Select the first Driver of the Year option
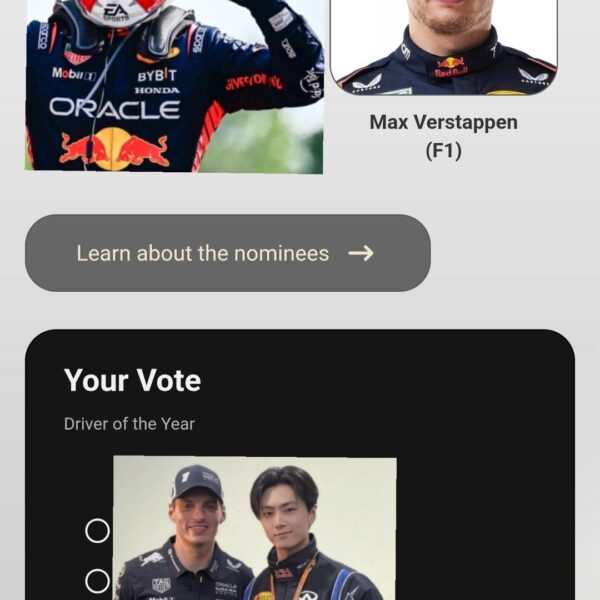Image resolution: width=600 pixels, height=600 pixels. coord(97,531)
